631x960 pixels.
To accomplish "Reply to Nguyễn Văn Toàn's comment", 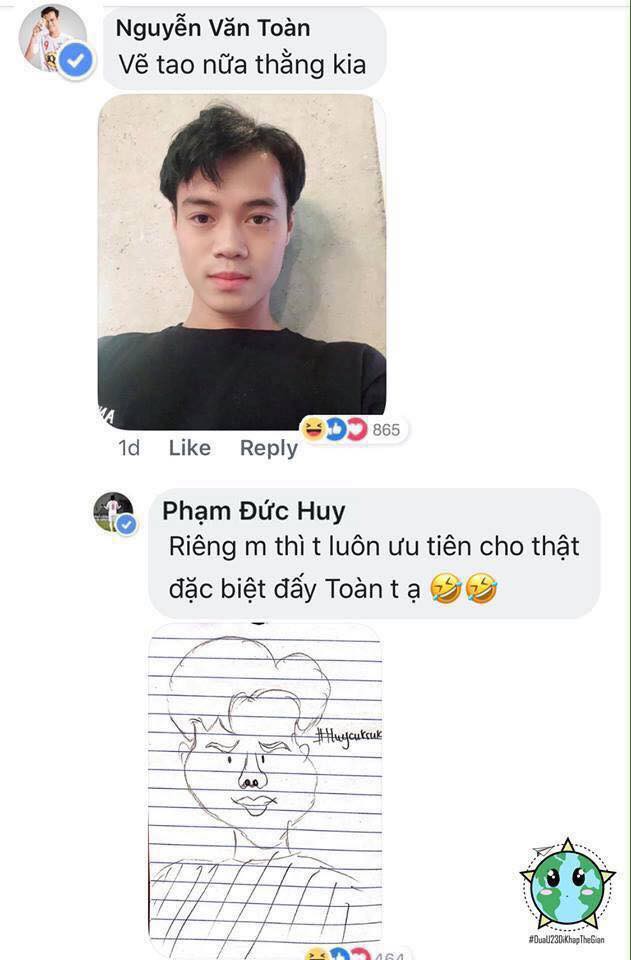I will point(268,448).
